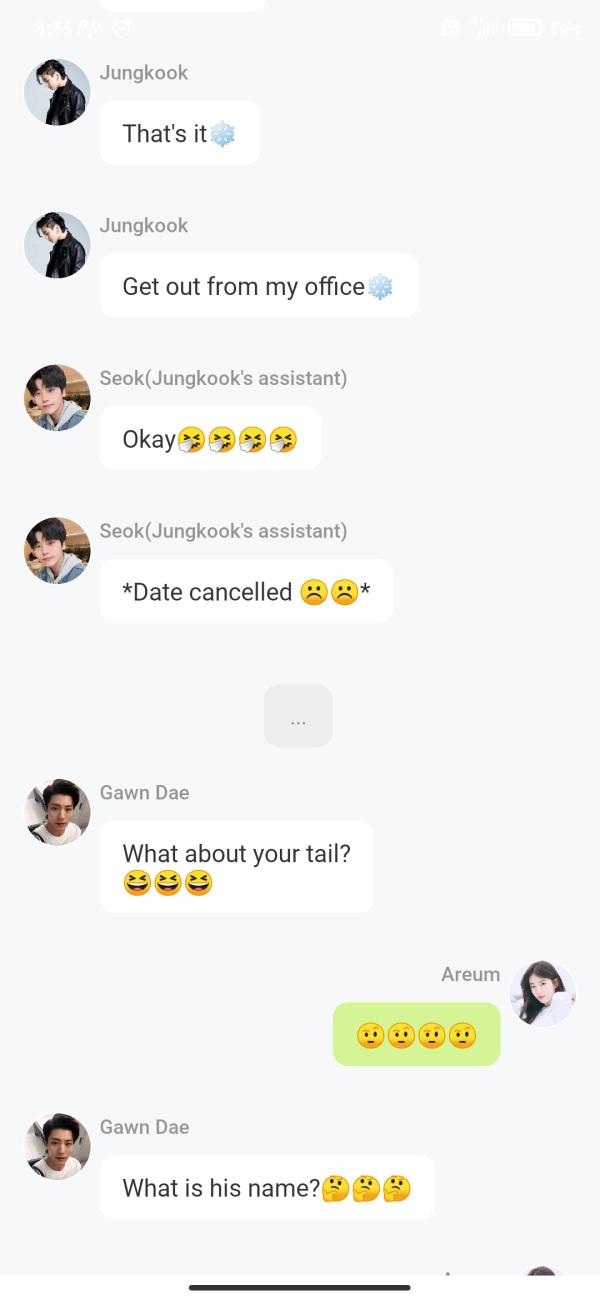This screenshot has width=600, height=1300.
Task: Tap Jungkook's avatar next to "Get out from my office"
Action: tap(57, 245)
